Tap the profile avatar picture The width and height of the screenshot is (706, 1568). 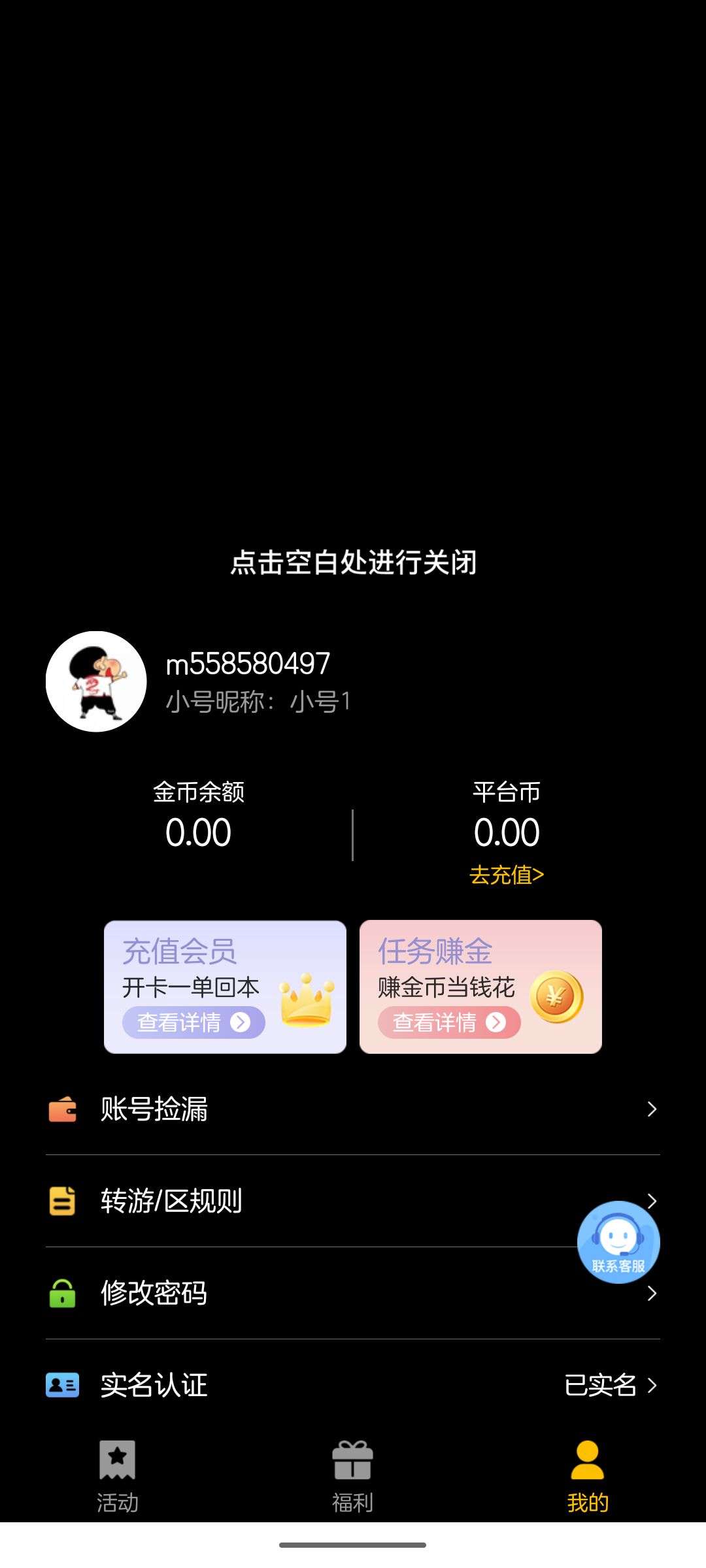(96, 681)
